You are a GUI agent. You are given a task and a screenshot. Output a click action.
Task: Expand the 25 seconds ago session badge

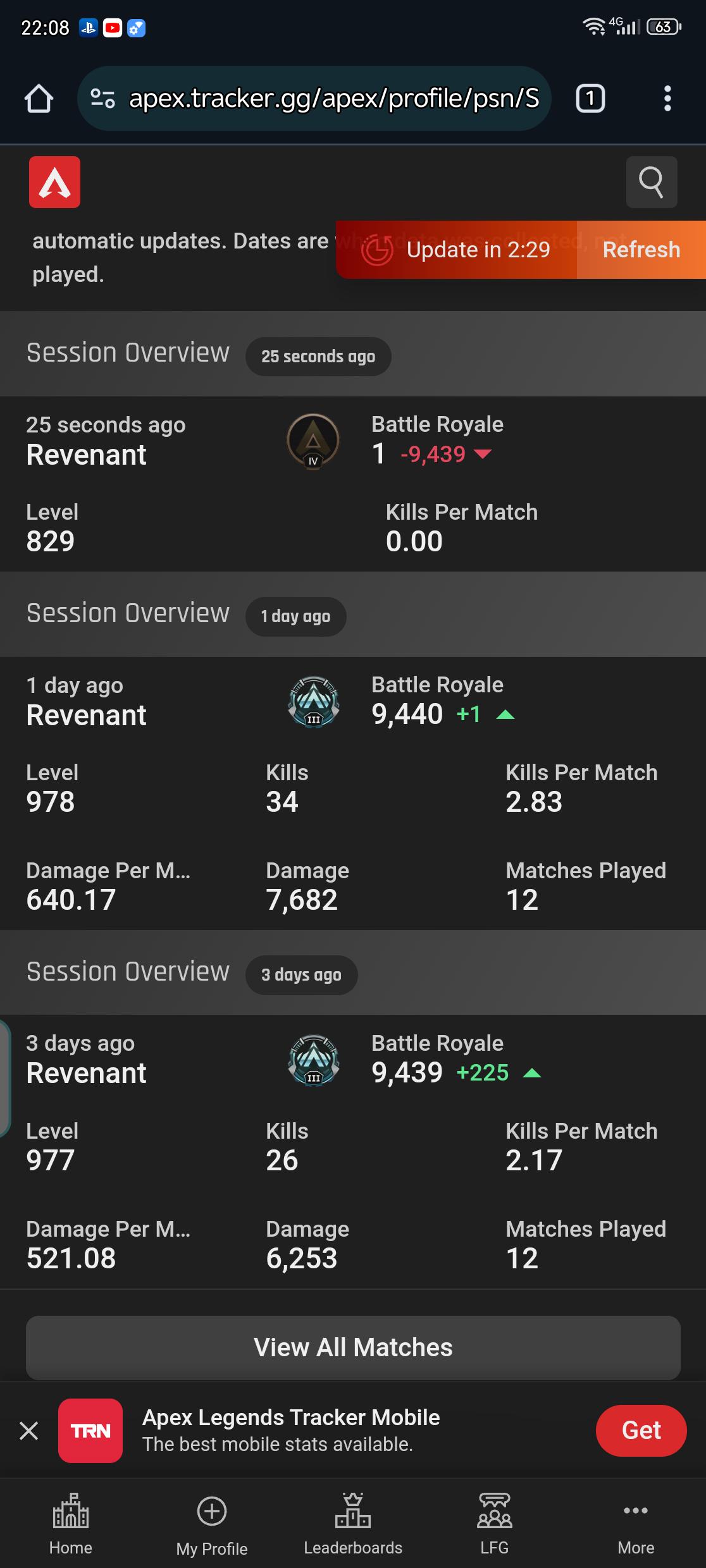pyautogui.click(x=318, y=356)
